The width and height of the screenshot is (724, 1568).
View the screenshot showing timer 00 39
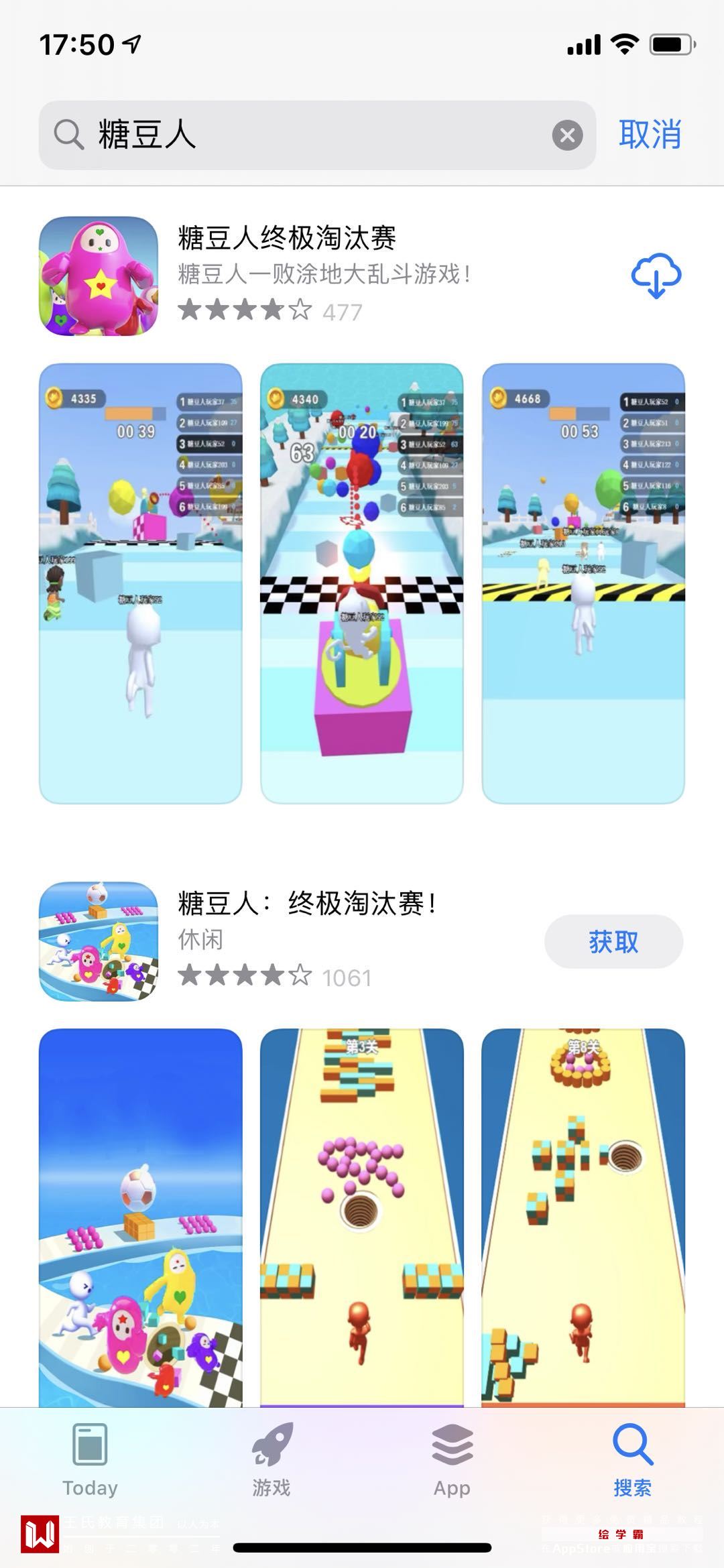click(x=141, y=583)
